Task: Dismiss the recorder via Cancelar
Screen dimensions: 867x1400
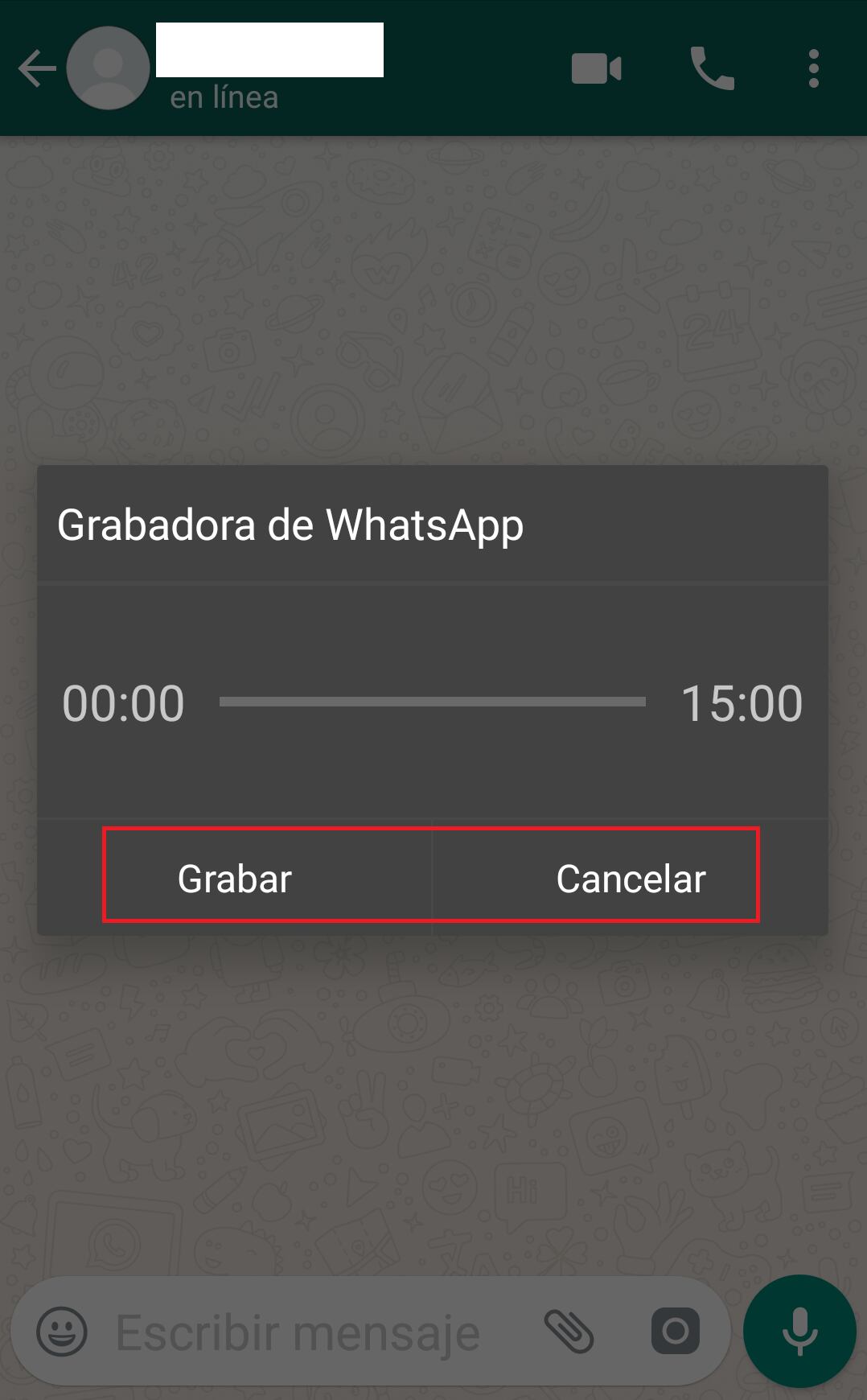Action: click(x=631, y=879)
